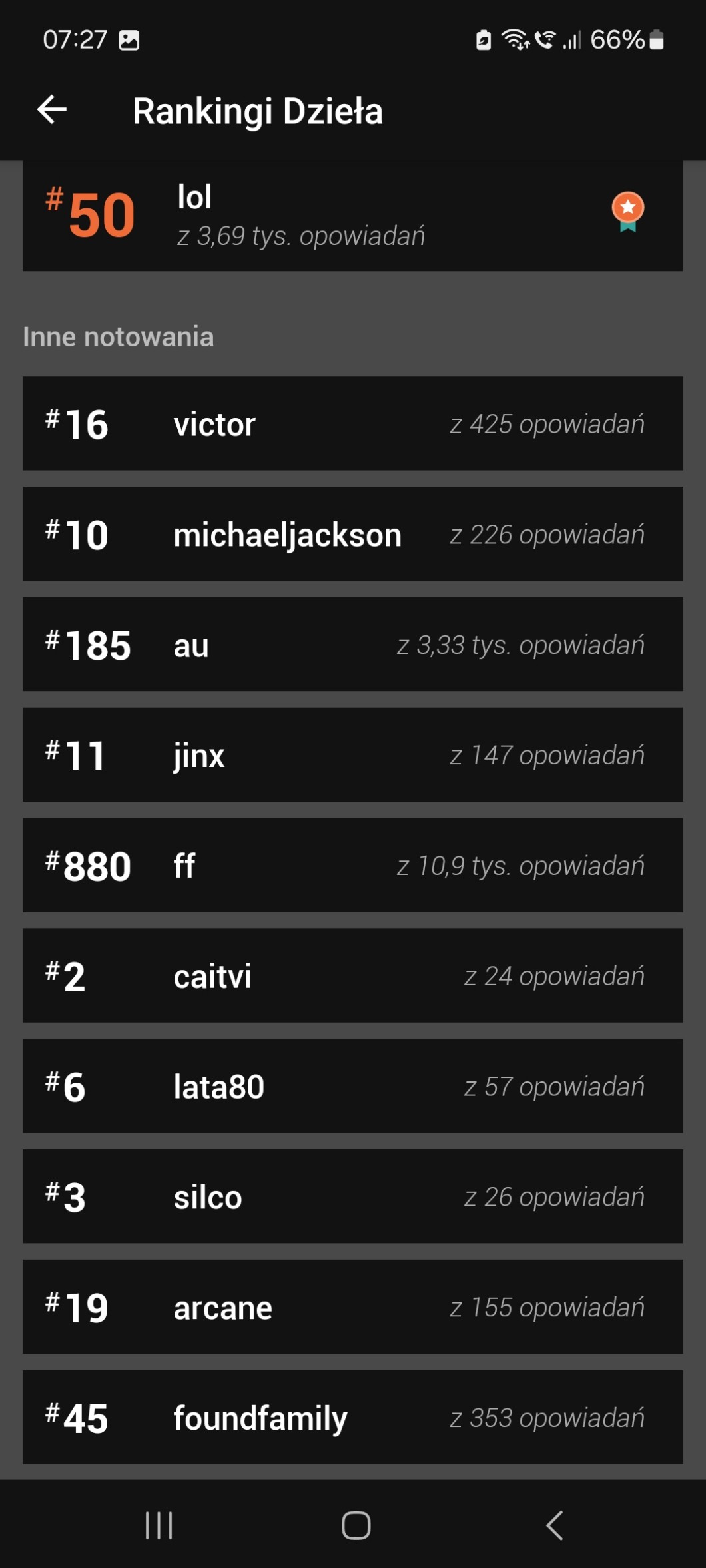View the jinx ranking row
Image resolution: width=706 pixels, height=1568 pixels.
click(352, 755)
